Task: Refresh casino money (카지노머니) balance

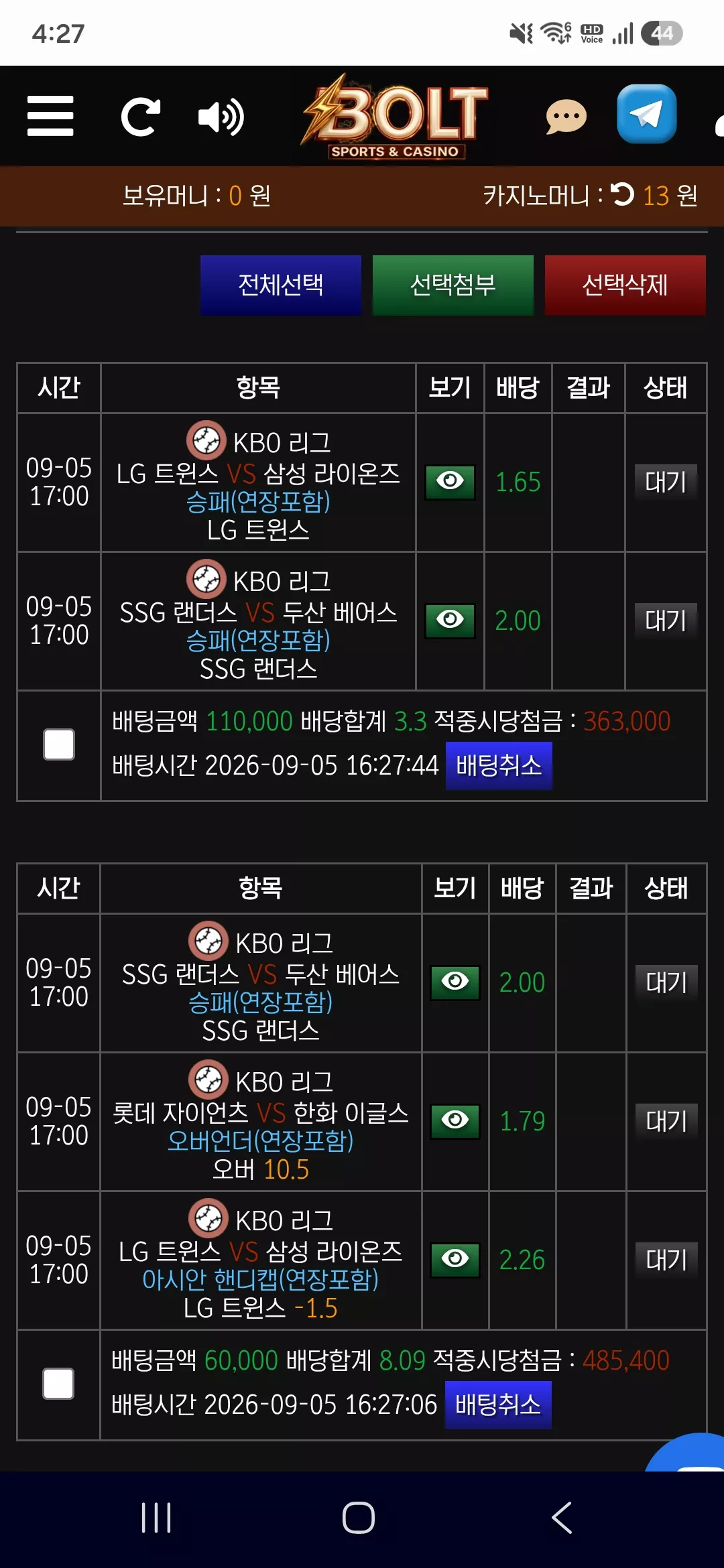Action: pyautogui.click(x=622, y=194)
